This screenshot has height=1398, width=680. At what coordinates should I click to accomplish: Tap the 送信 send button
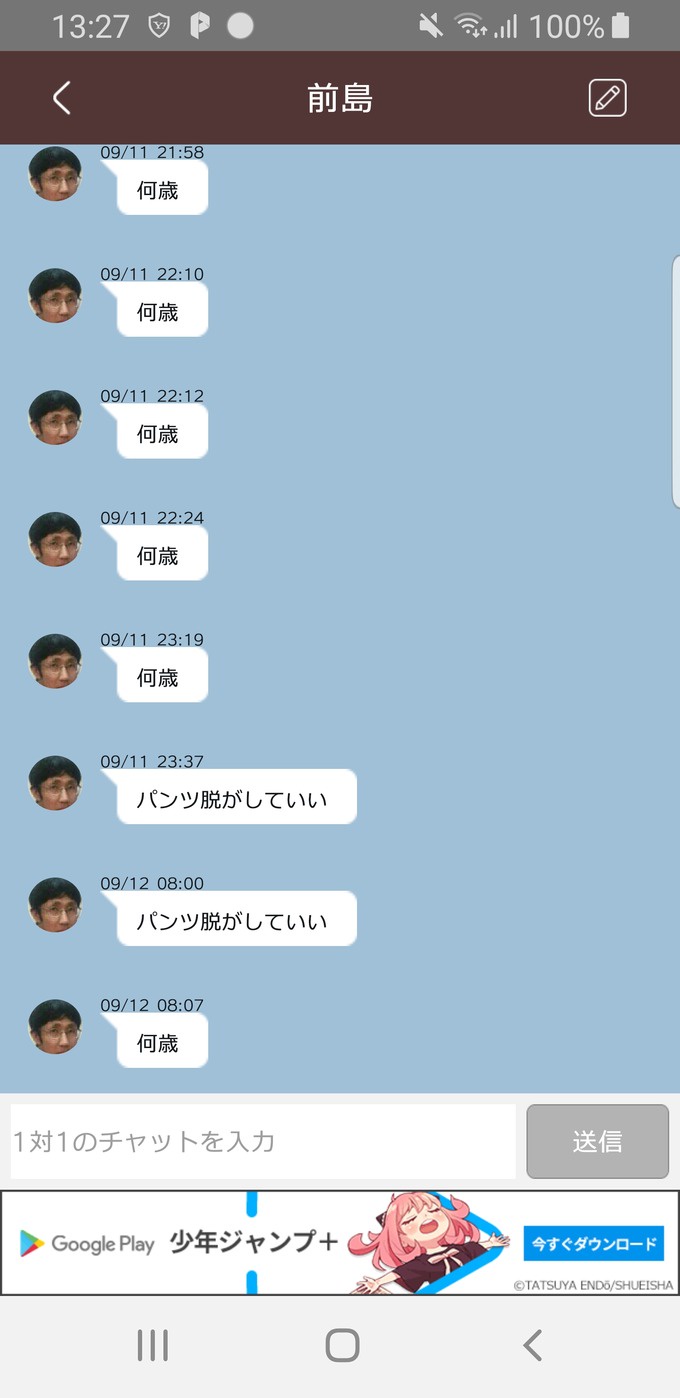pyautogui.click(x=597, y=1141)
